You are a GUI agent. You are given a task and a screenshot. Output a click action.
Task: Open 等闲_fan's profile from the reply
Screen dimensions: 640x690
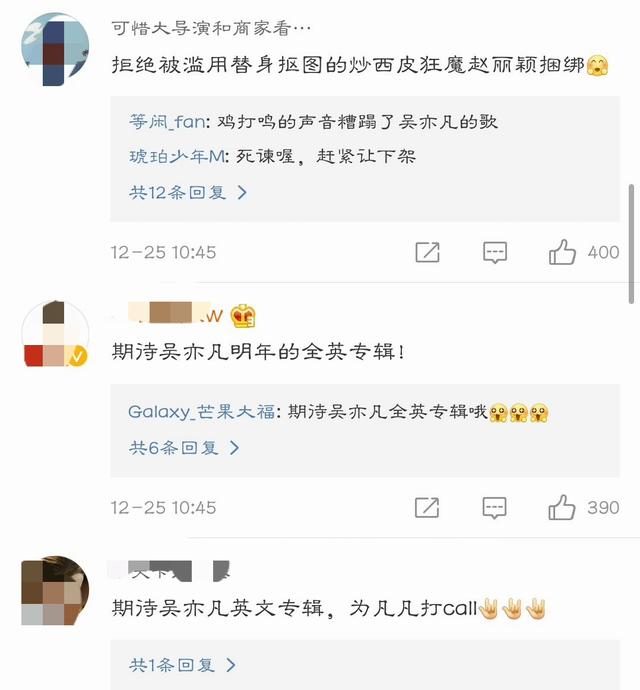[x=169, y=123]
